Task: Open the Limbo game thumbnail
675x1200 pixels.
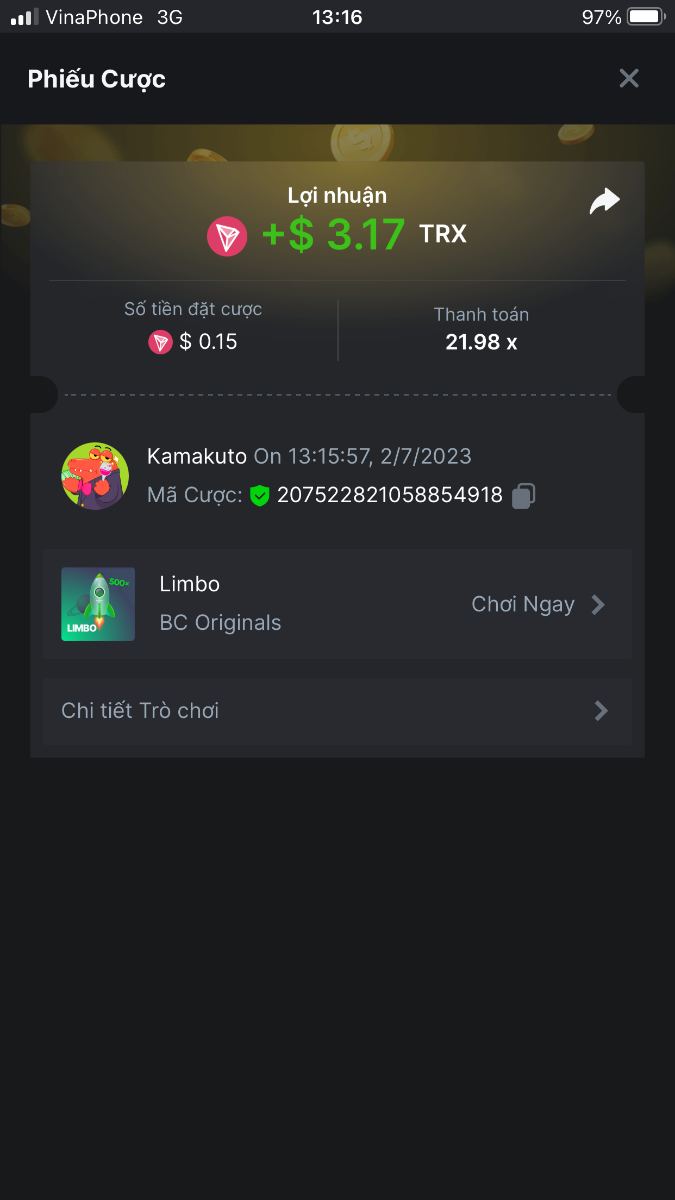Action: click(x=98, y=604)
